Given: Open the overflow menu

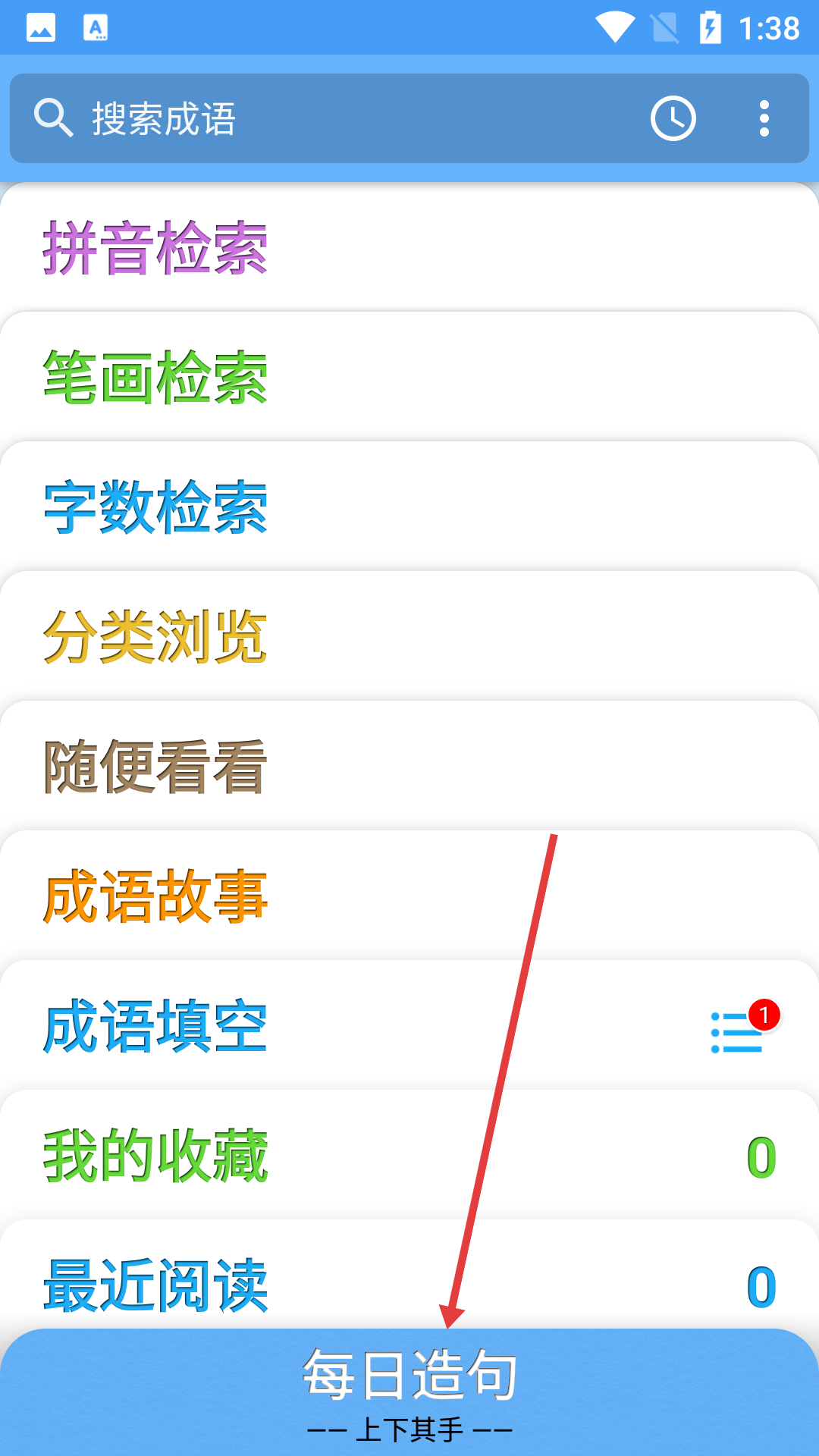Looking at the screenshot, I should (x=764, y=118).
